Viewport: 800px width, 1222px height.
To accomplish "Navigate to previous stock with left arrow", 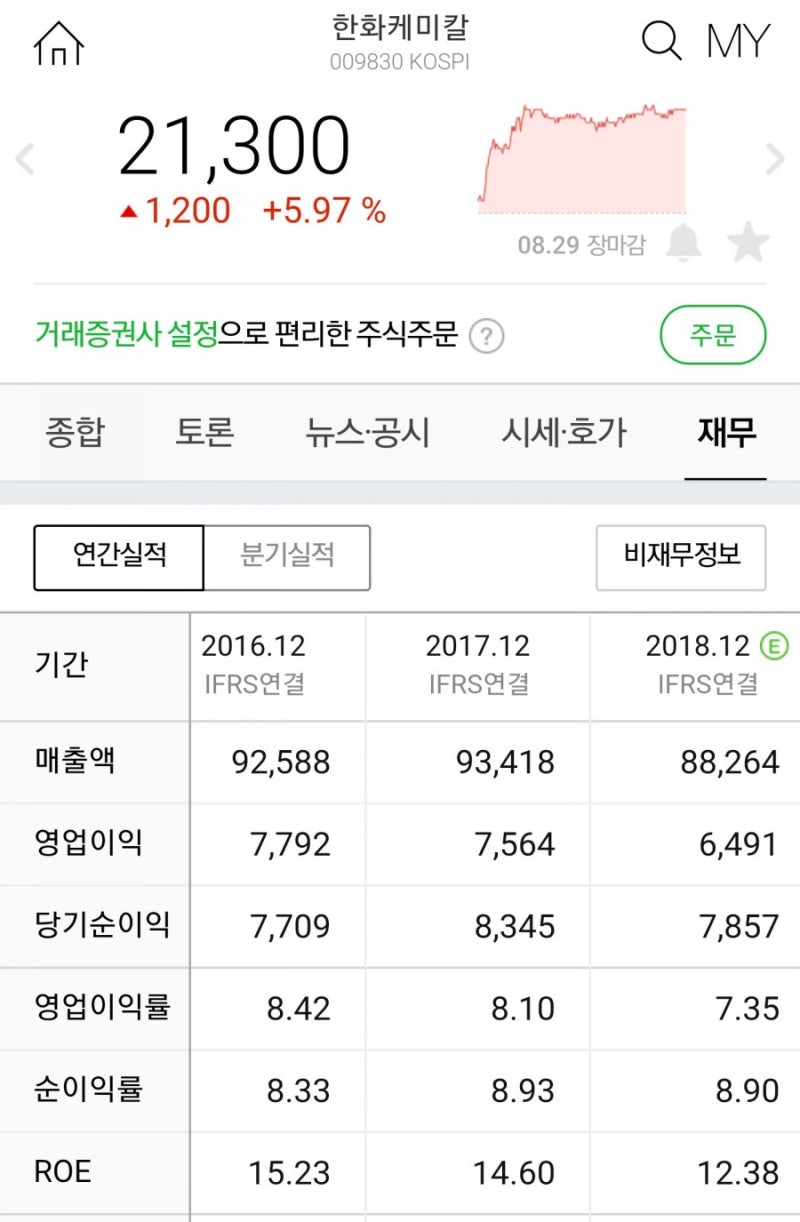I will 25,158.
